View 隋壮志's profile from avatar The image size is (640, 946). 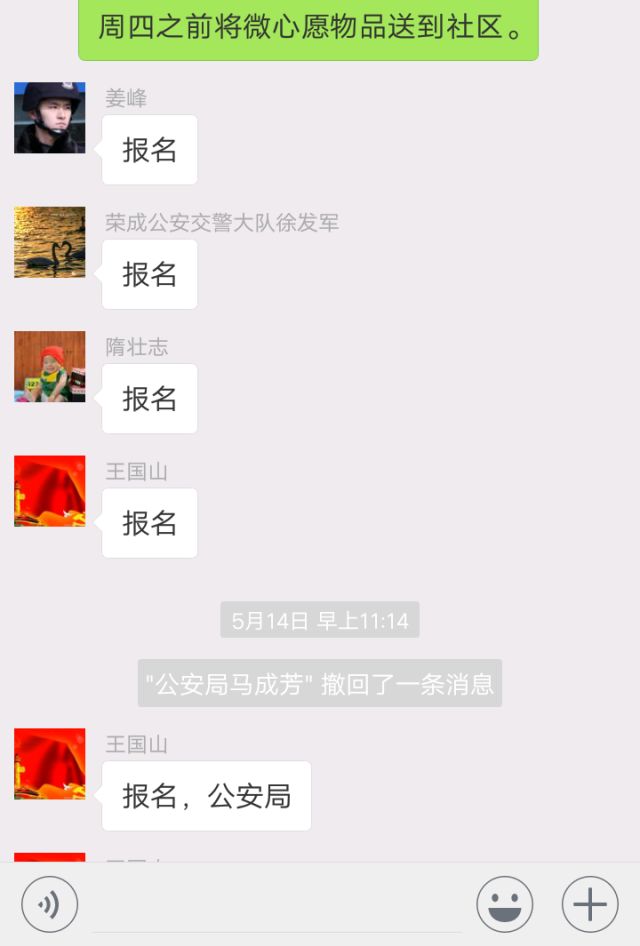[x=50, y=367]
